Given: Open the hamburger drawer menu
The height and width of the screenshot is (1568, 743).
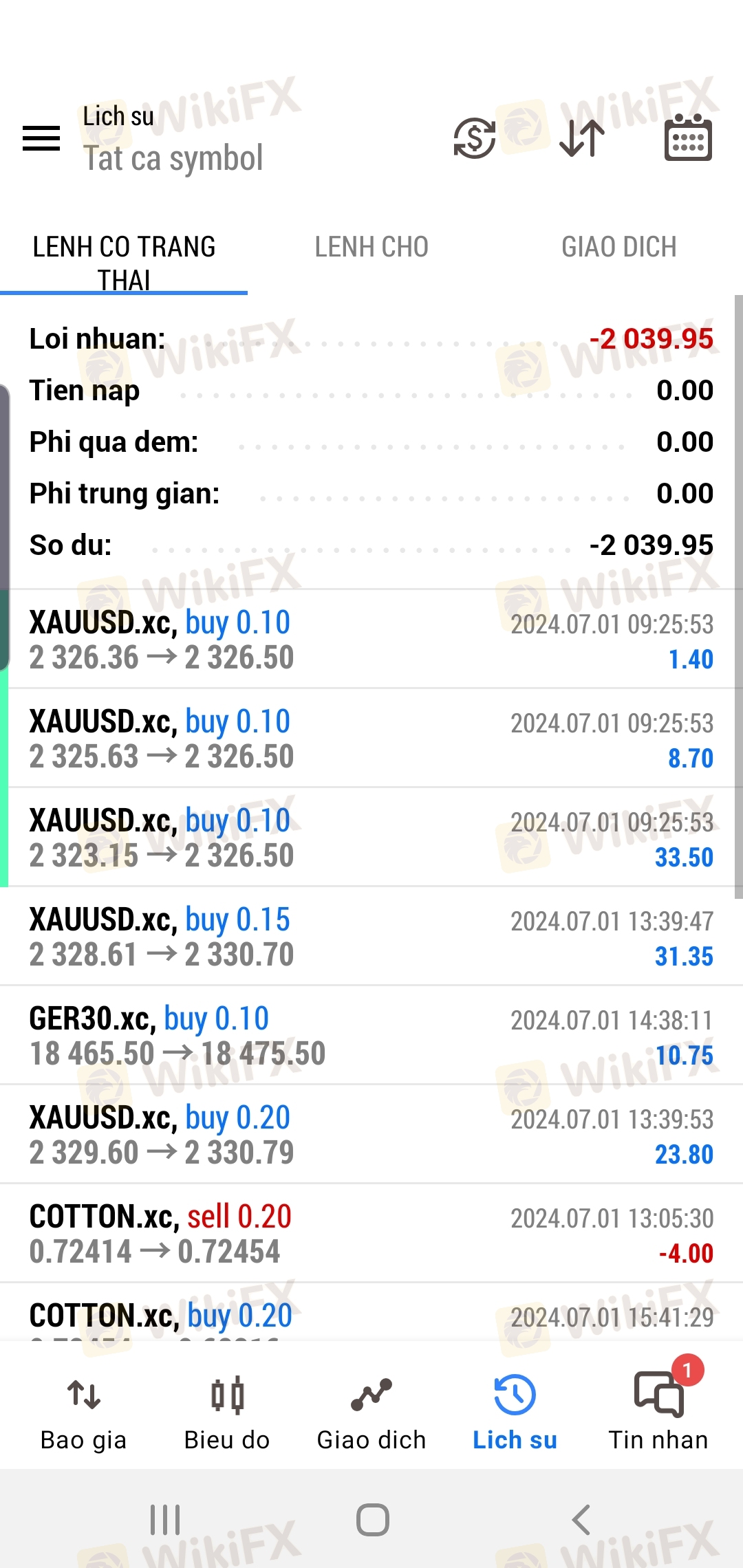Looking at the screenshot, I should click(41, 138).
